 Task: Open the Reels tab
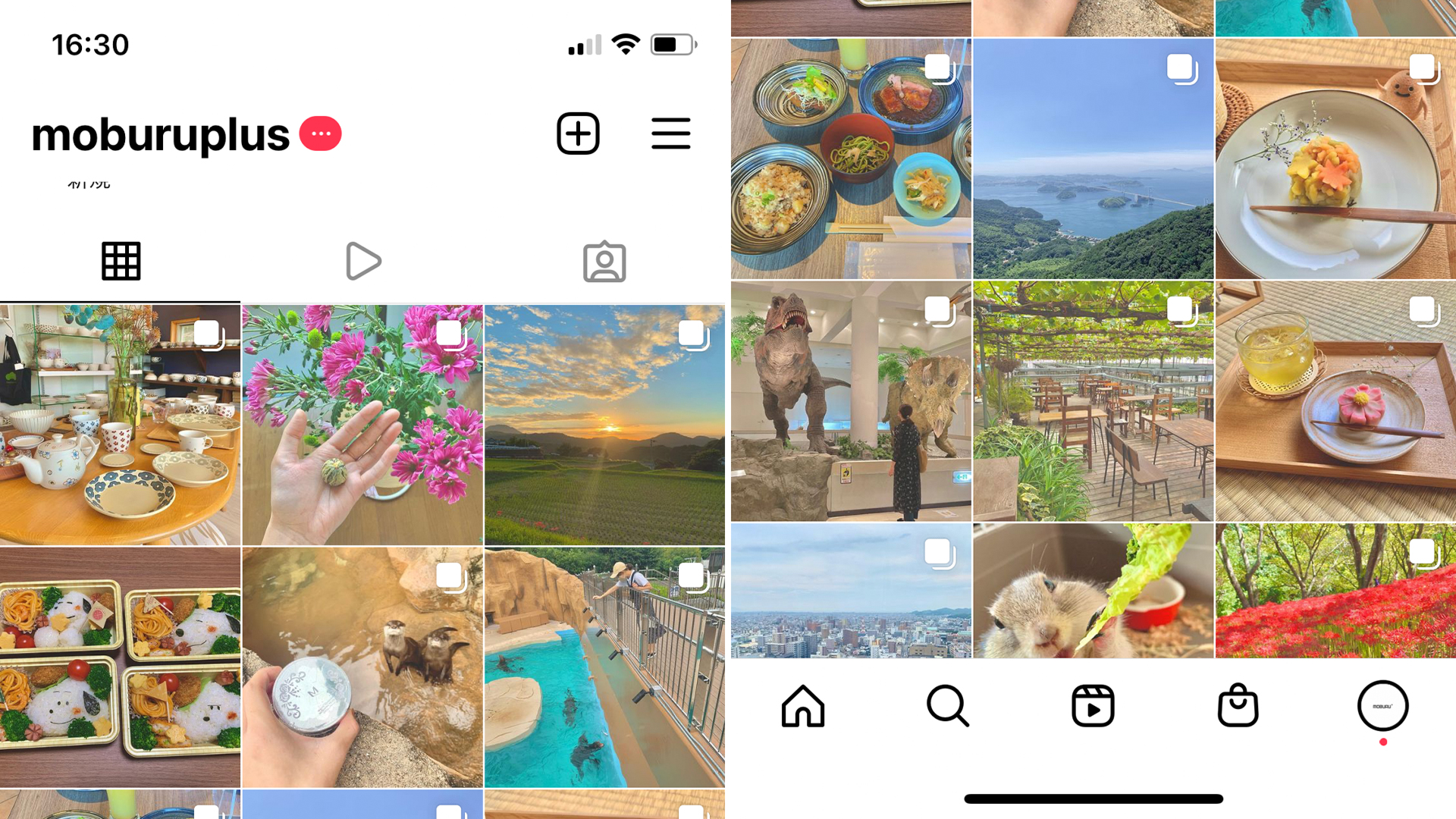(1093, 706)
